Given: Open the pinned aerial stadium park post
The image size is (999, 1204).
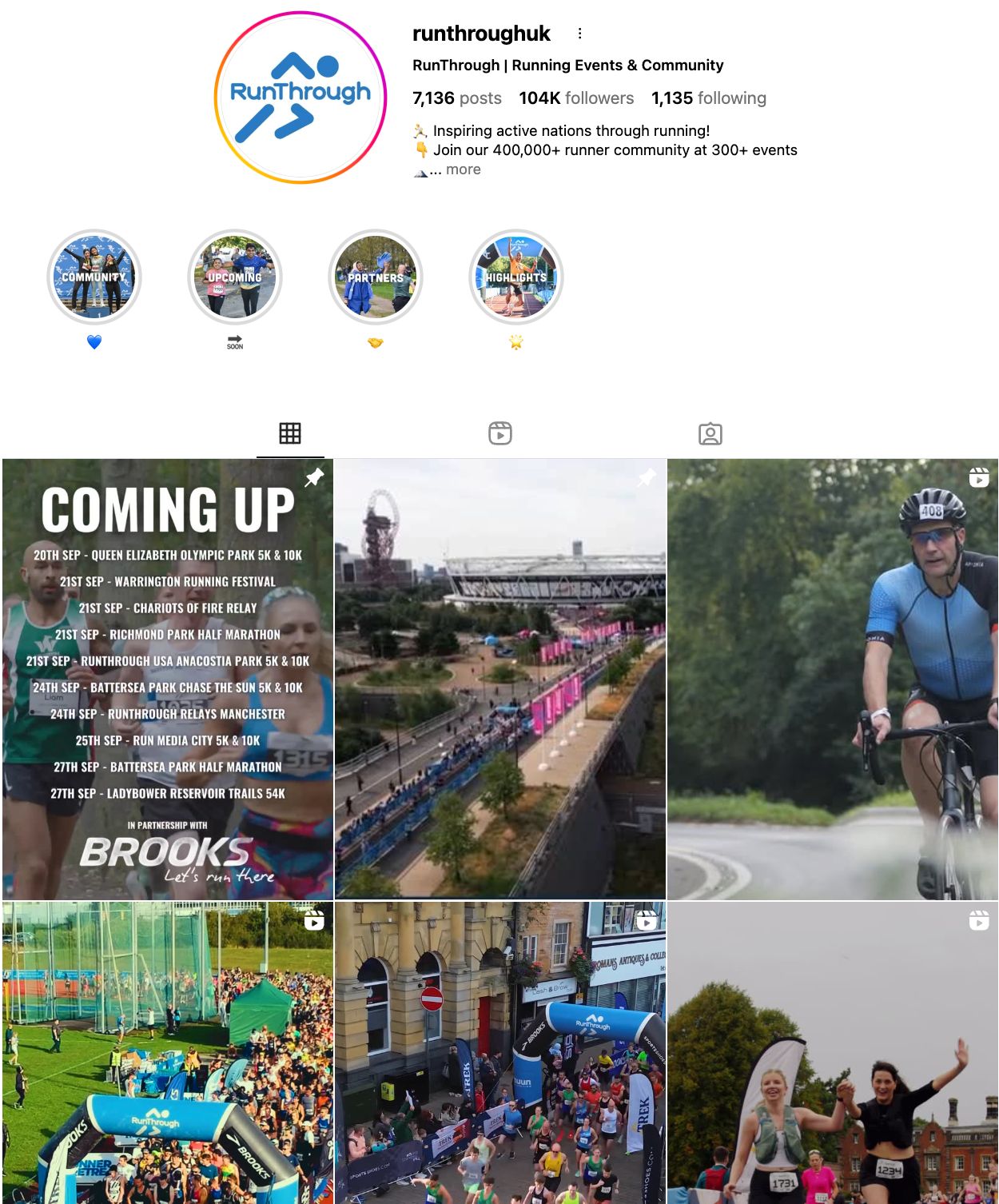Looking at the screenshot, I should pos(500,679).
